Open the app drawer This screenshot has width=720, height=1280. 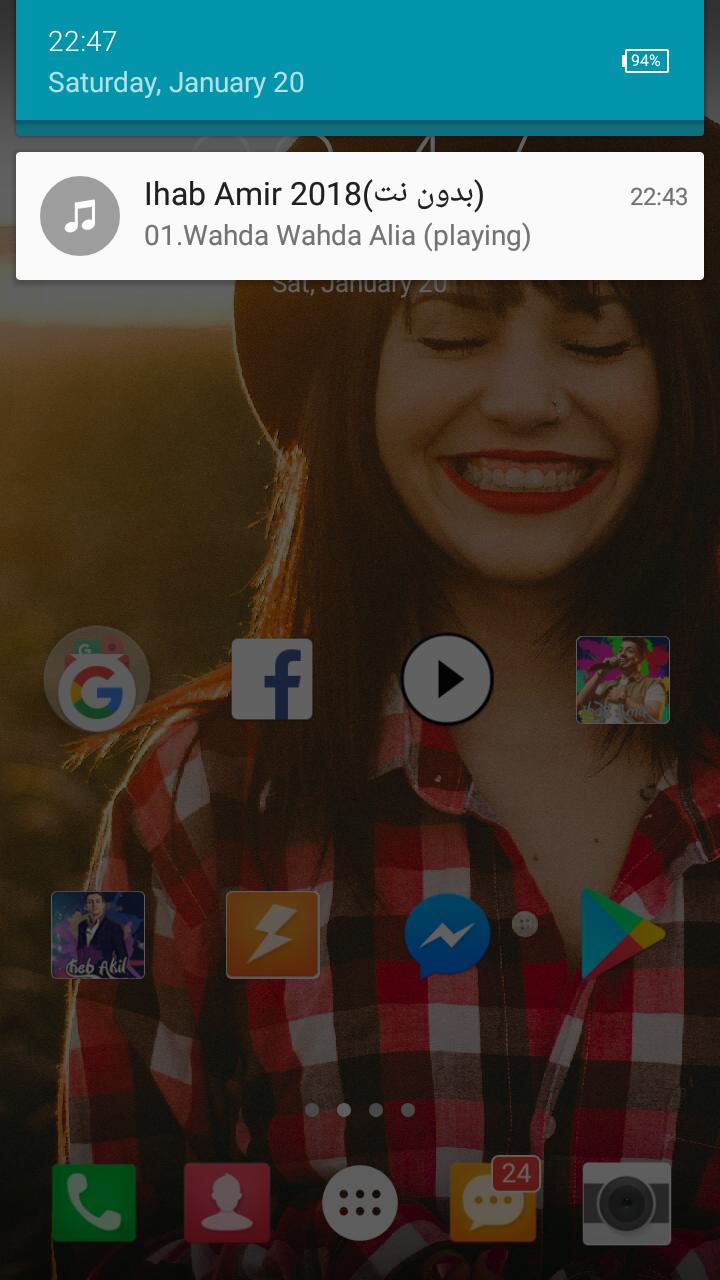click(360, 1203)
